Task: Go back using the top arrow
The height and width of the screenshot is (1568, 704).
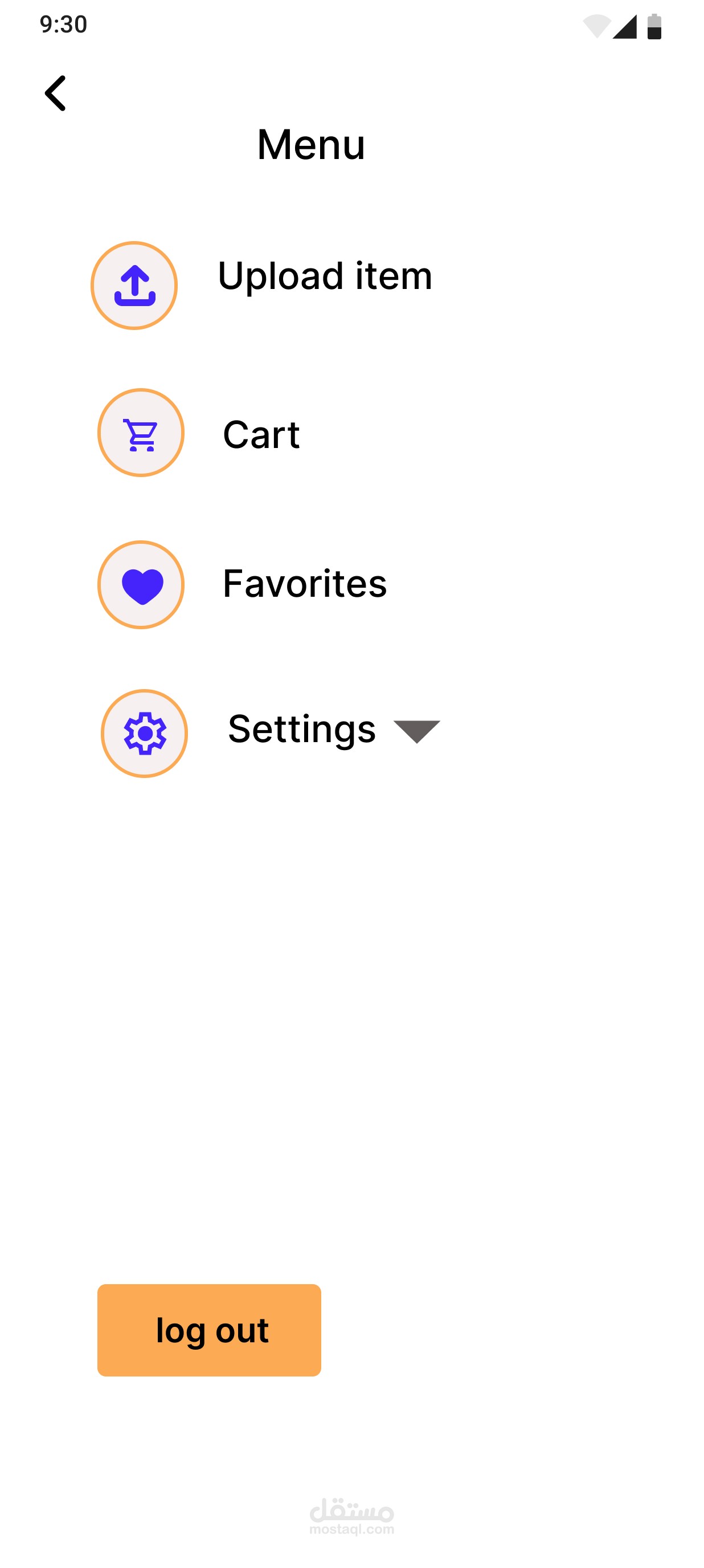Action: tap(55, 93)
